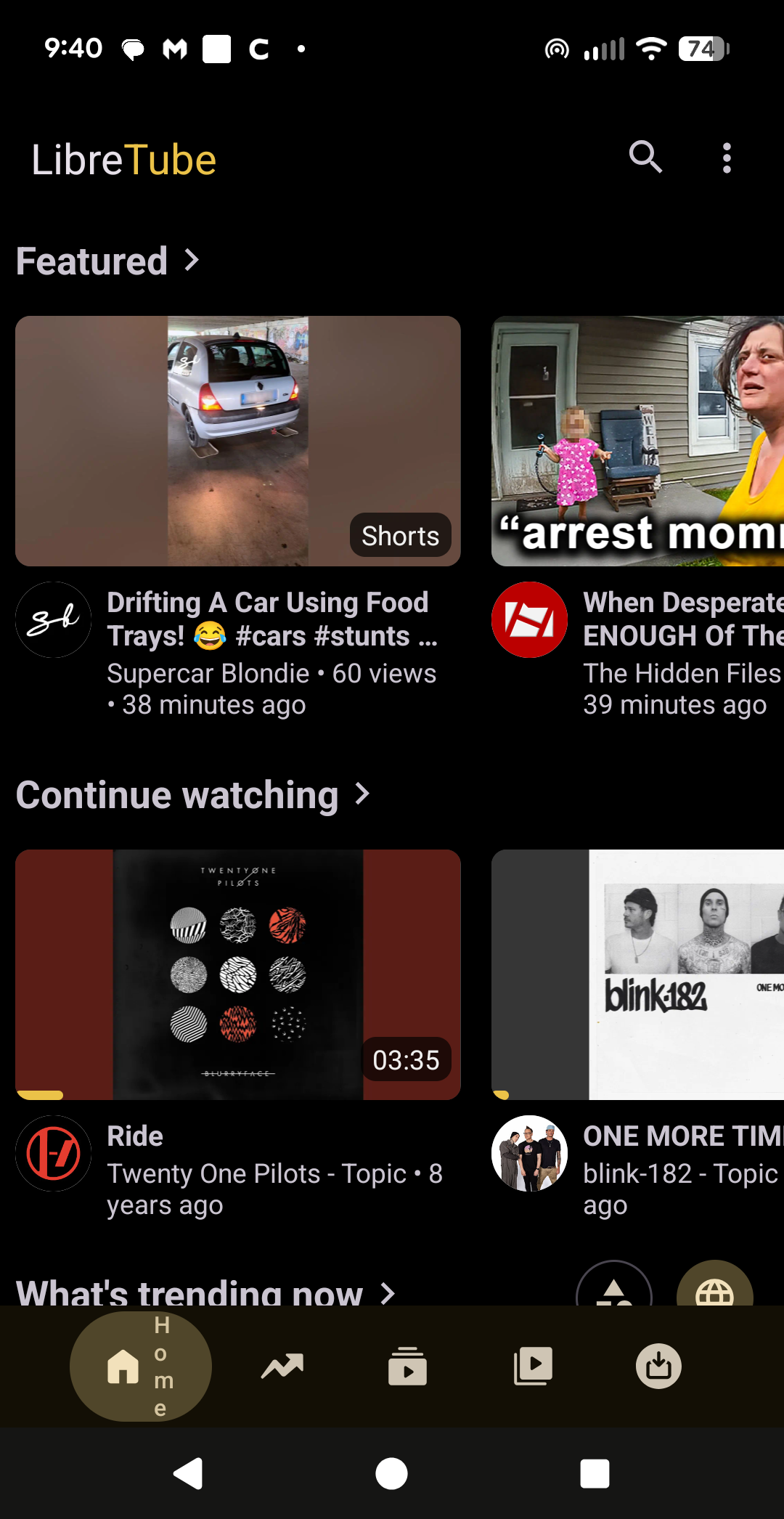Open the Subscriptions icon
Image resolution: width=784 pixels, height=1519 pixels.
(407, 1366)
